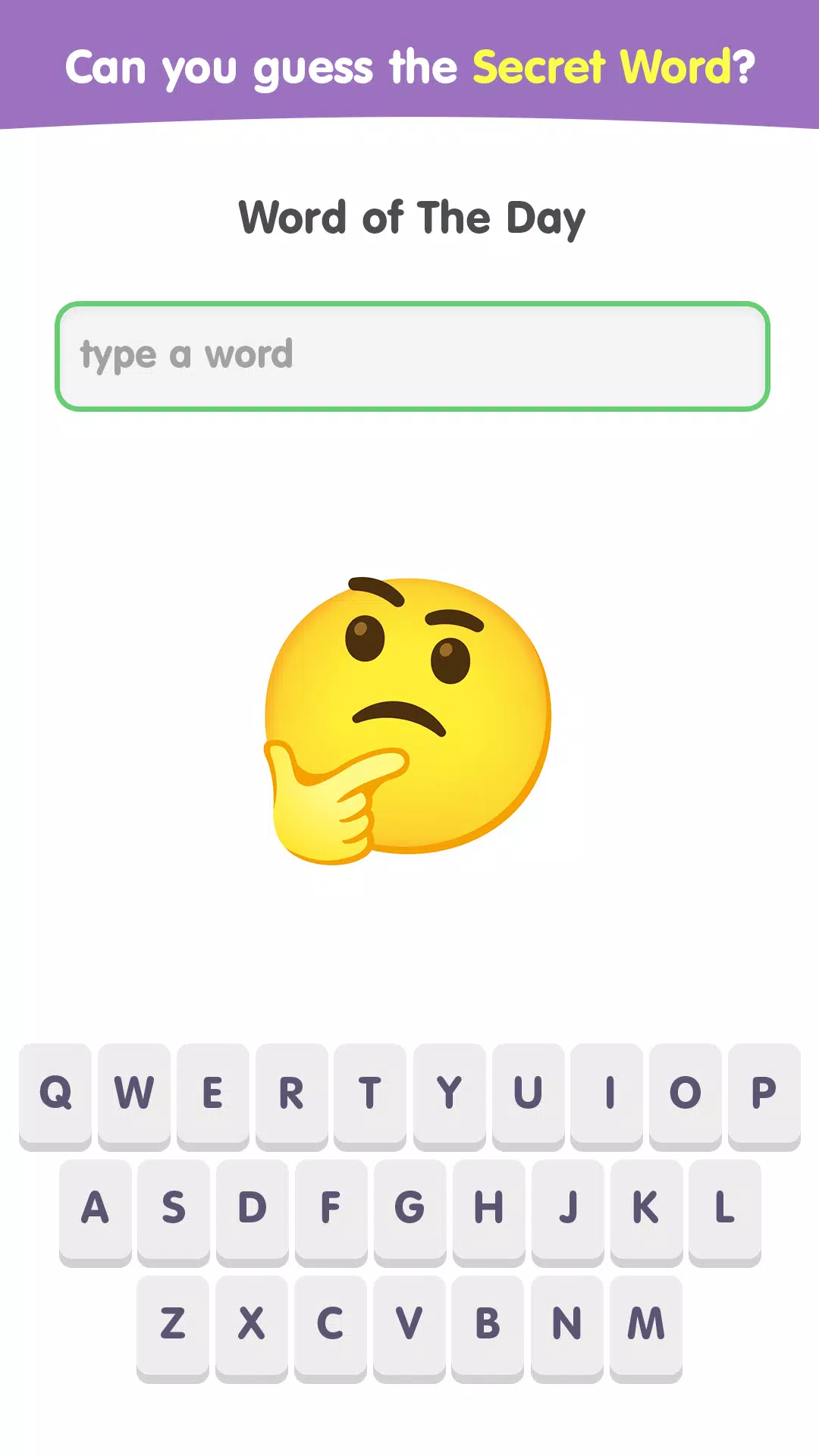Hit the E key on the keyboard
The height and width of the screenshot is (1456, 819).
coord(213,1093)
